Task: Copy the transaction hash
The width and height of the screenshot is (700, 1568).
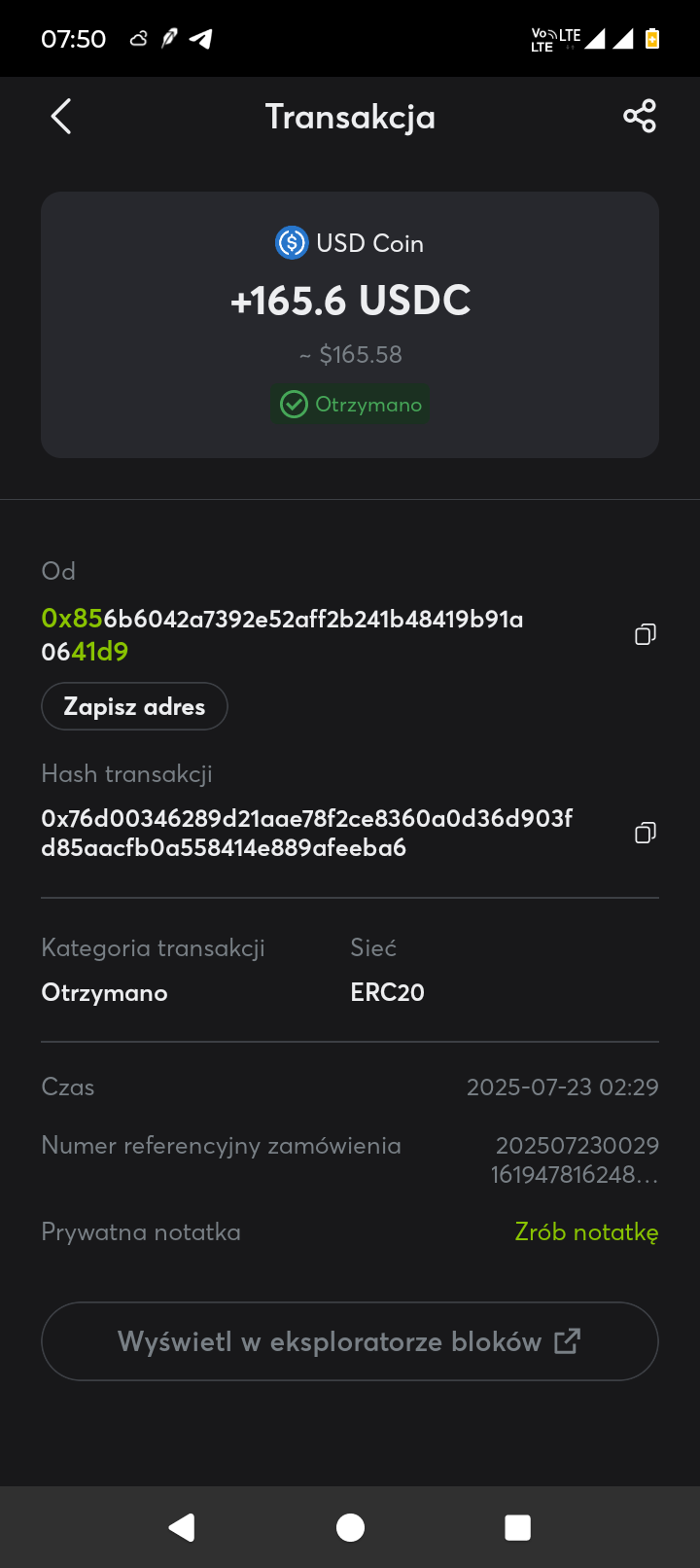Action: [x=645, y=833]
